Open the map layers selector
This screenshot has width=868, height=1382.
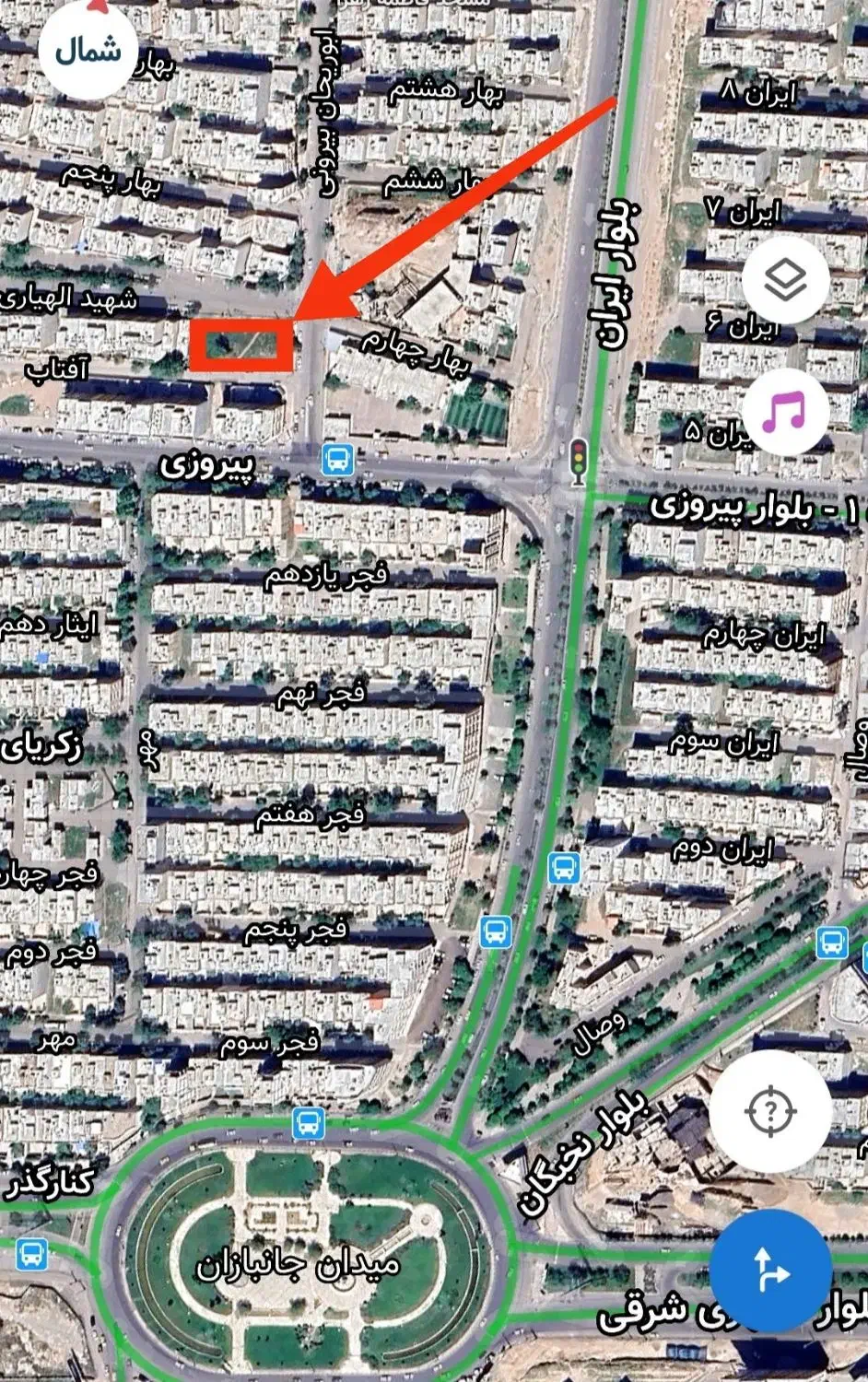(786, 279)
